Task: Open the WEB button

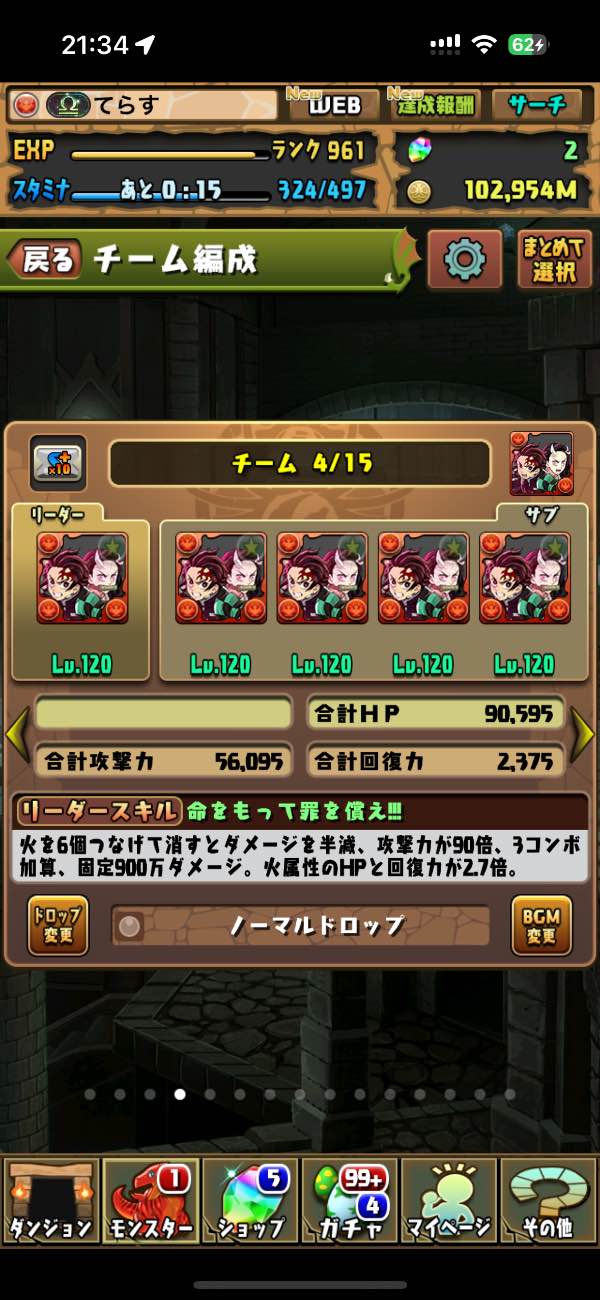Action: coord(333,104)
